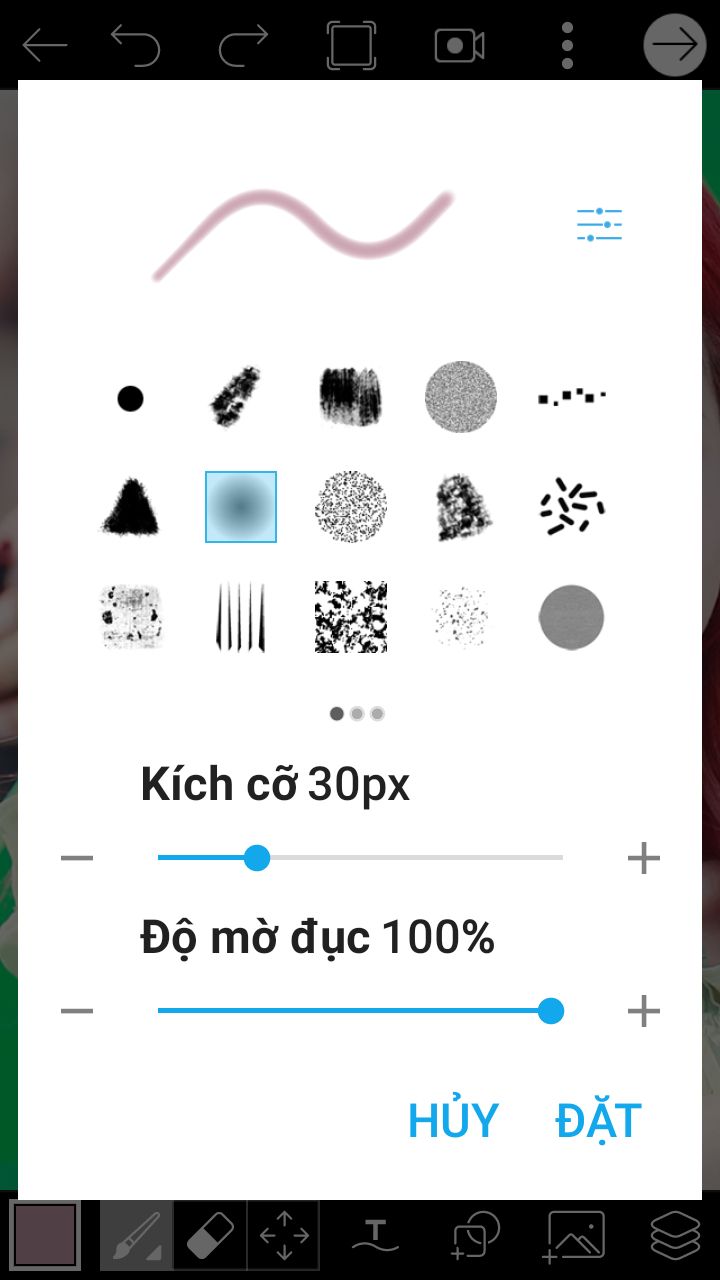Image resolution: width=720 pixels, height=1280 pixels.
Task: Select the eraser tool
Action: (x=210, y=1237)
